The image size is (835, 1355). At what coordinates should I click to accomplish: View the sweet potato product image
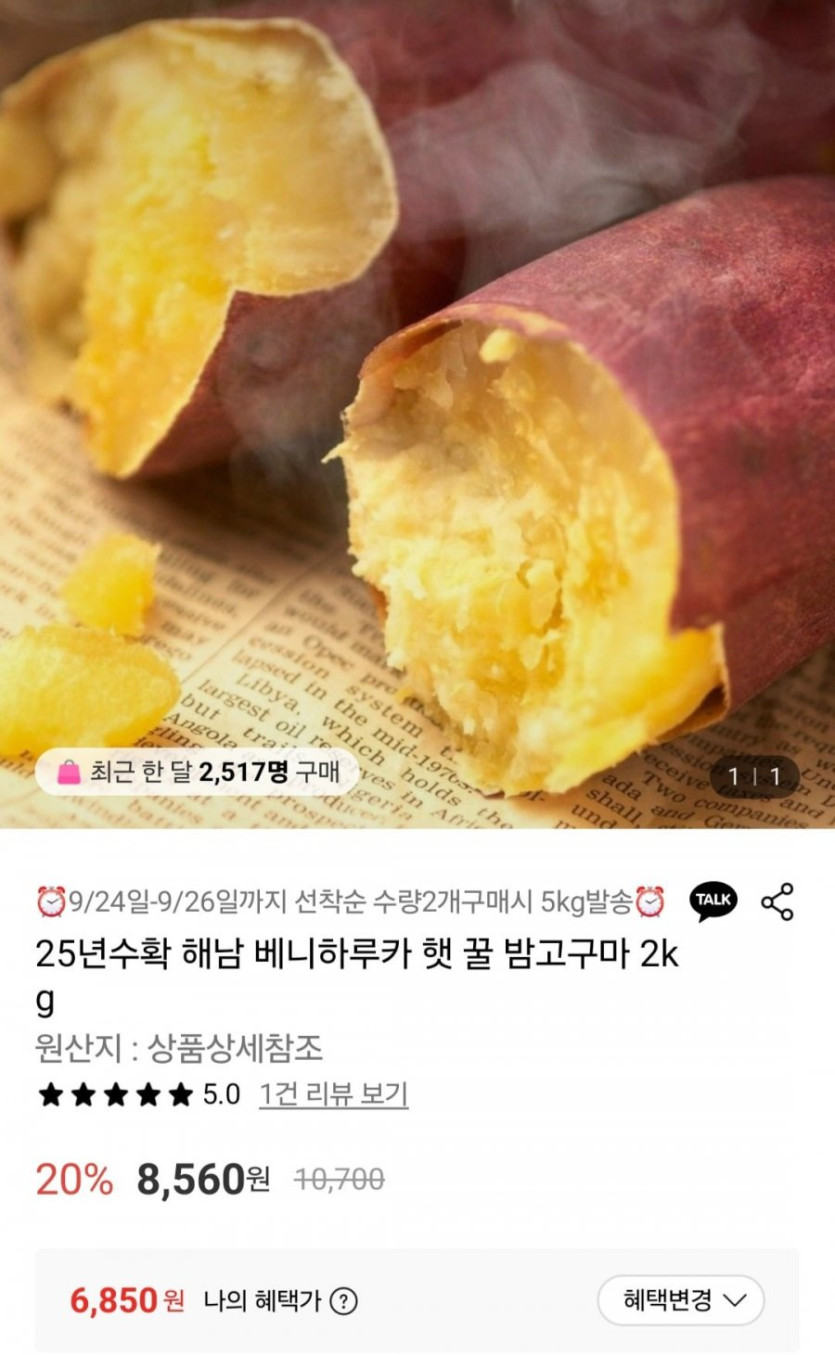point(417,400)
